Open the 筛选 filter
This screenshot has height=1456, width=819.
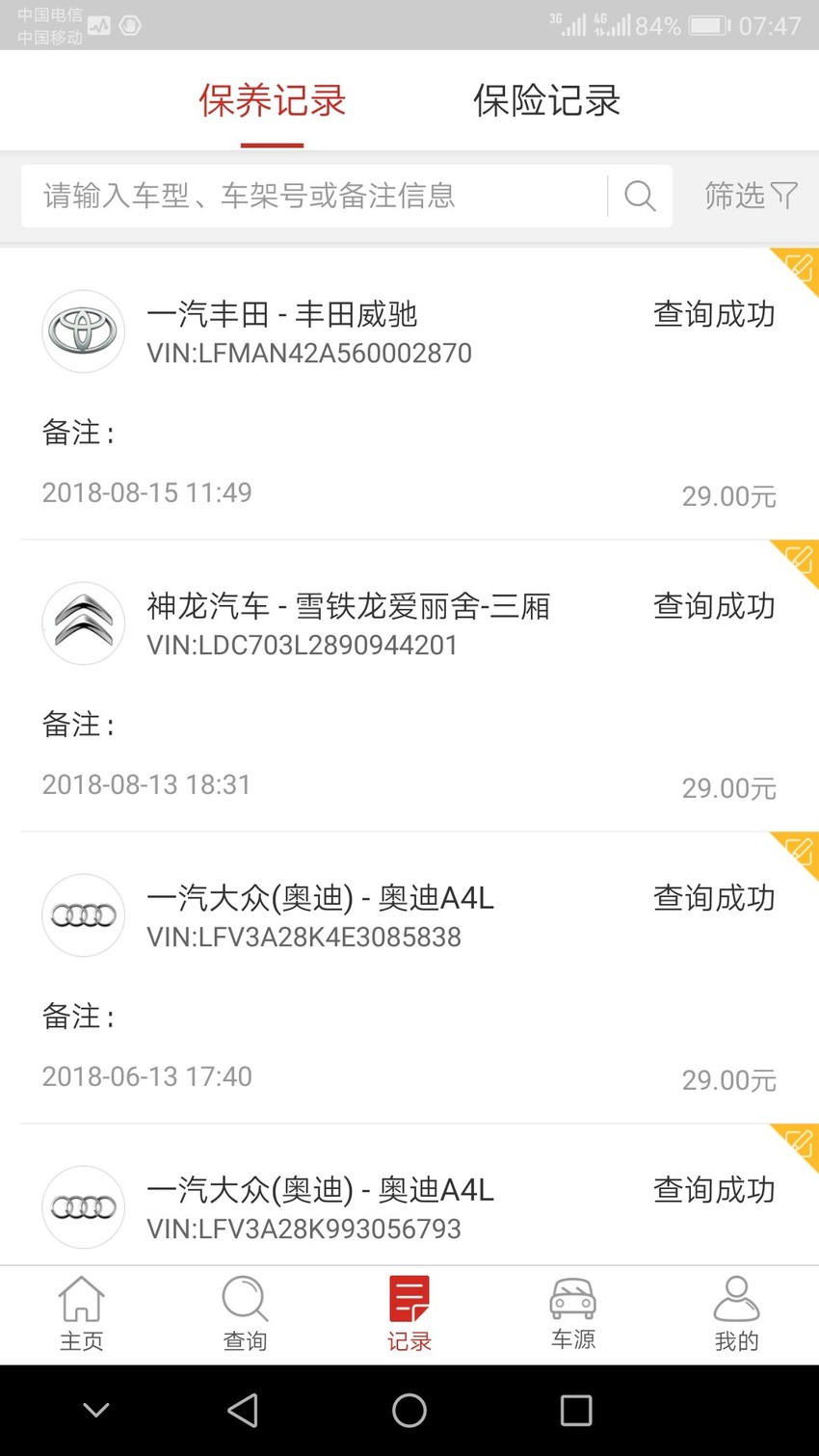(750, 196)
